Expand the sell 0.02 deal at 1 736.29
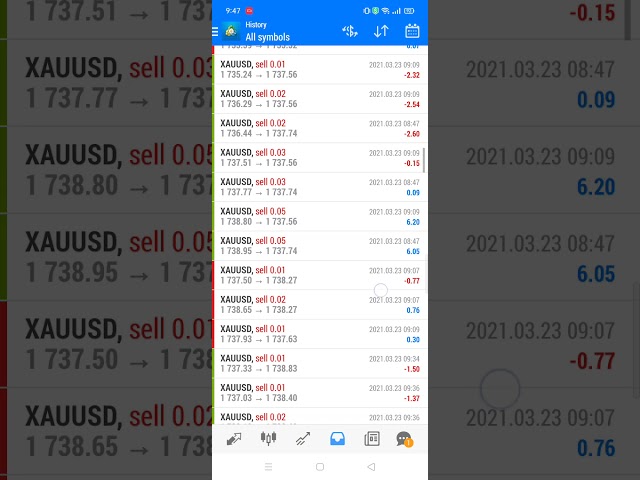 click(319, 98)
